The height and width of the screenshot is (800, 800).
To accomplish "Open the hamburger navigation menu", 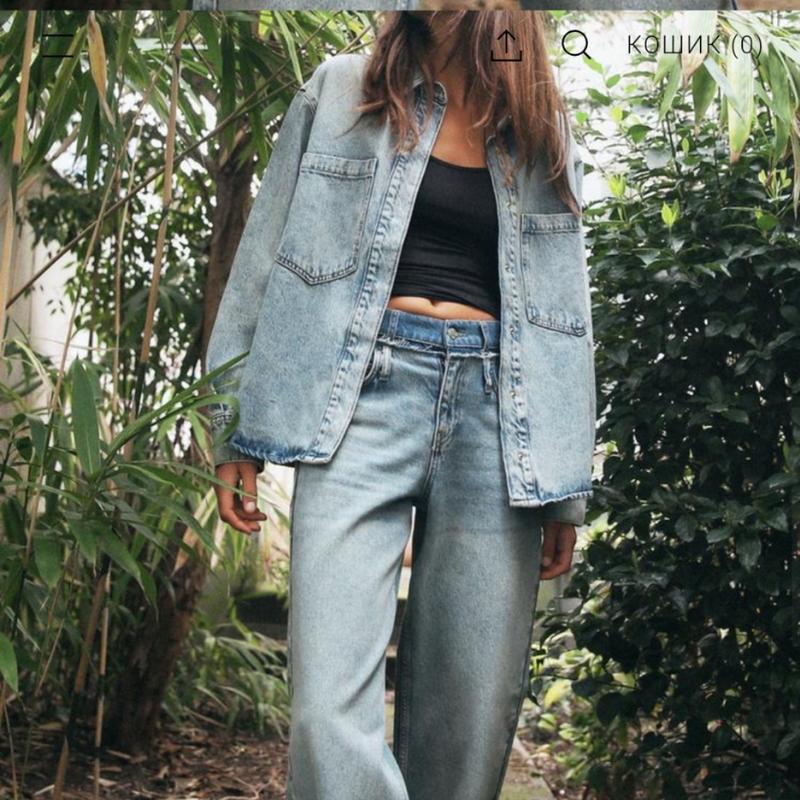I will point(58,45).
